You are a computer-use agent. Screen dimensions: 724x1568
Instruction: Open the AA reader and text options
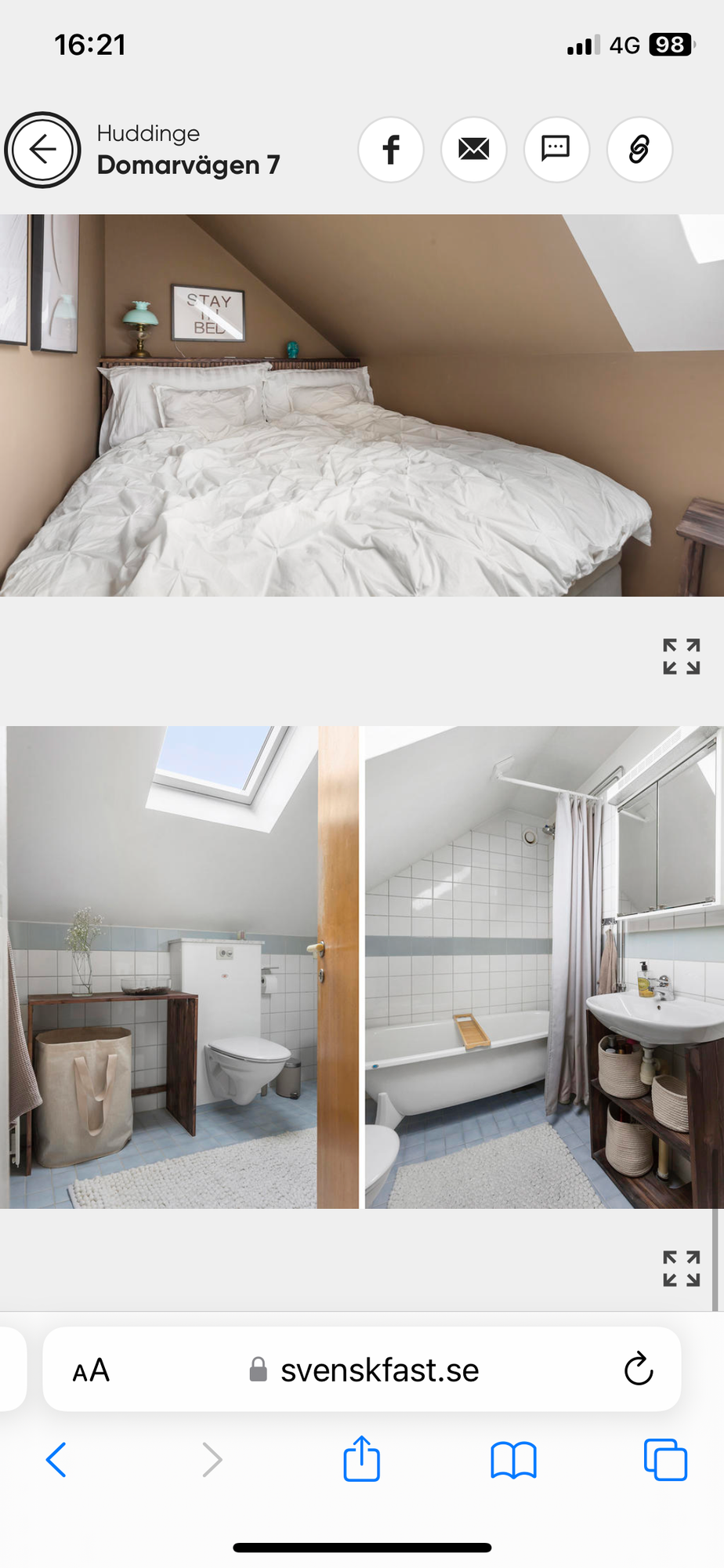click(91, 1370)
